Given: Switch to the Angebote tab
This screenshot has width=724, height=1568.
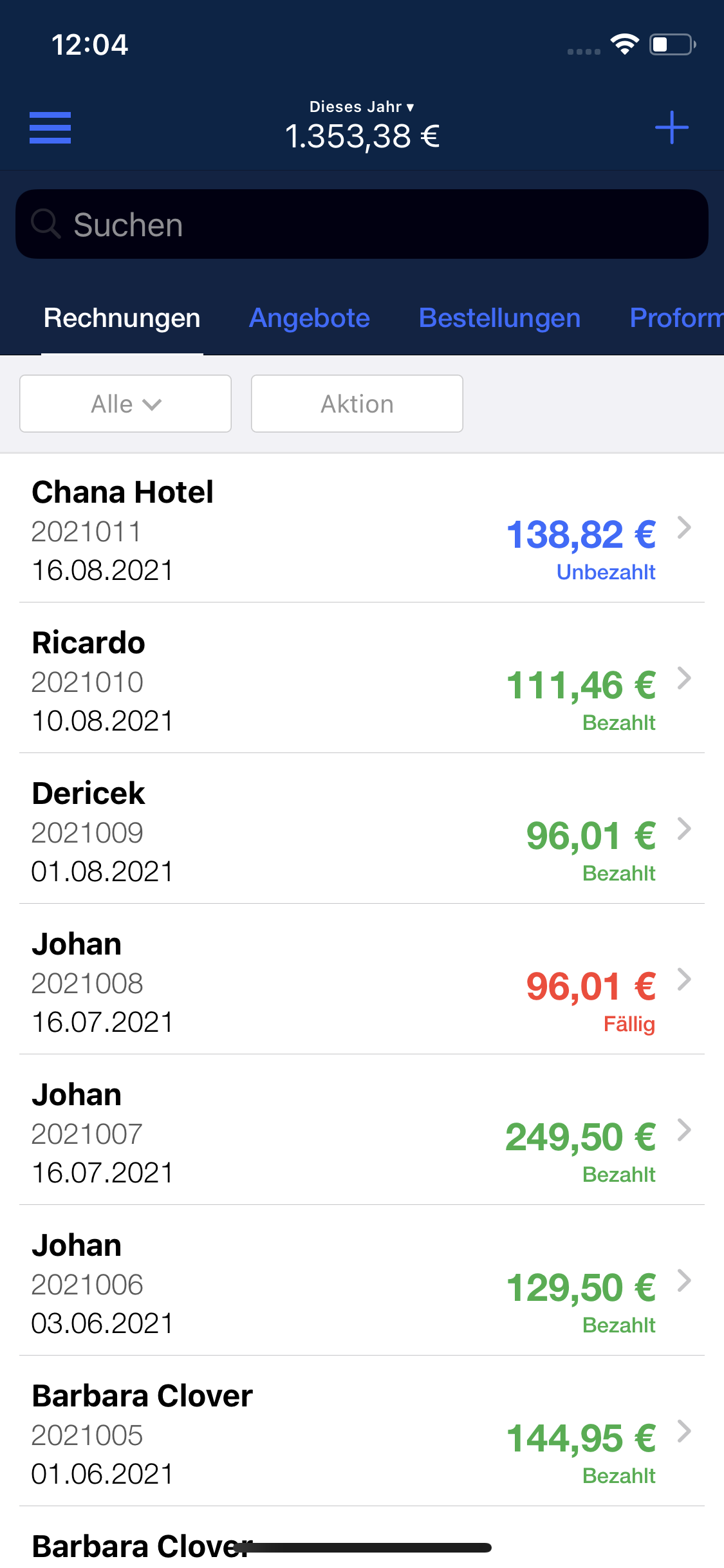Looking at the screenshot, I should point(310,318).
